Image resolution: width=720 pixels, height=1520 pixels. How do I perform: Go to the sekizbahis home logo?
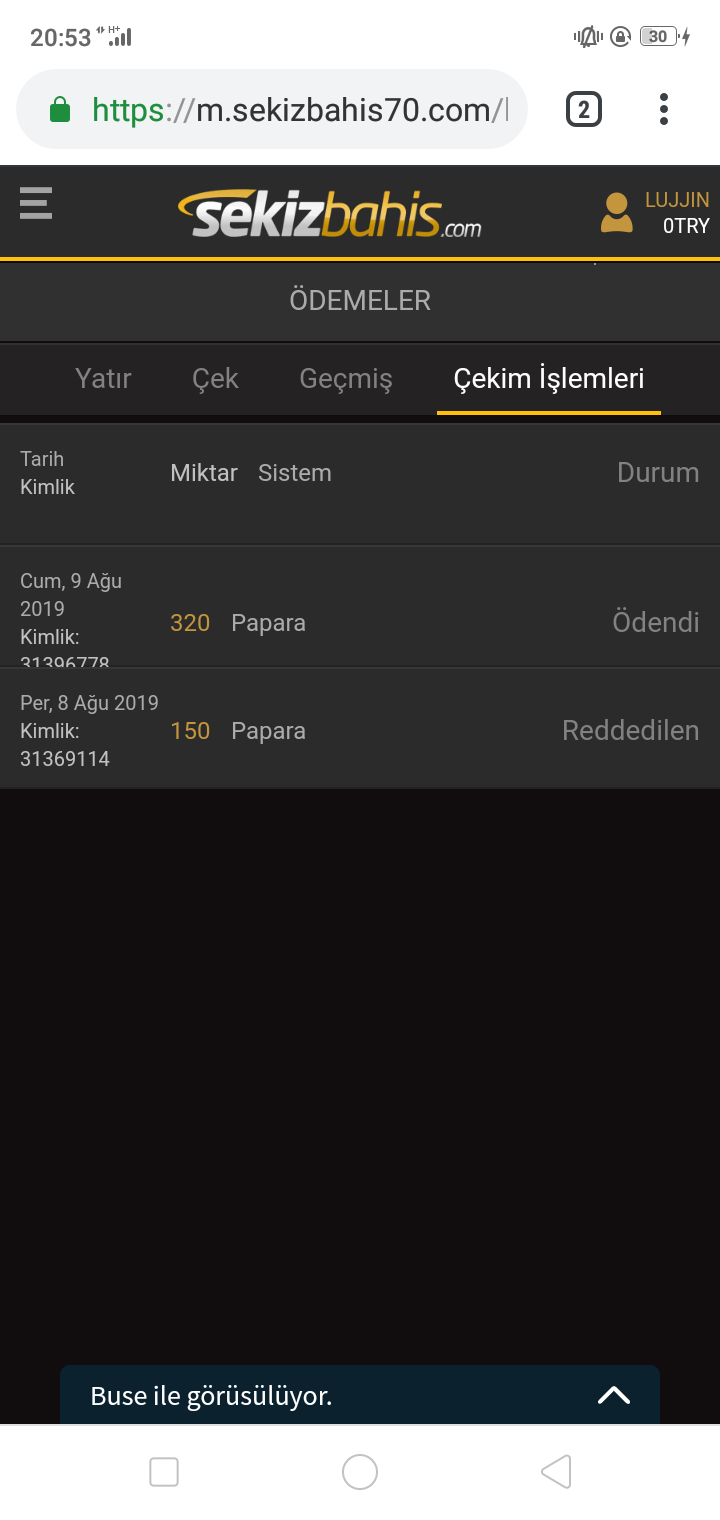coord(330,214)
